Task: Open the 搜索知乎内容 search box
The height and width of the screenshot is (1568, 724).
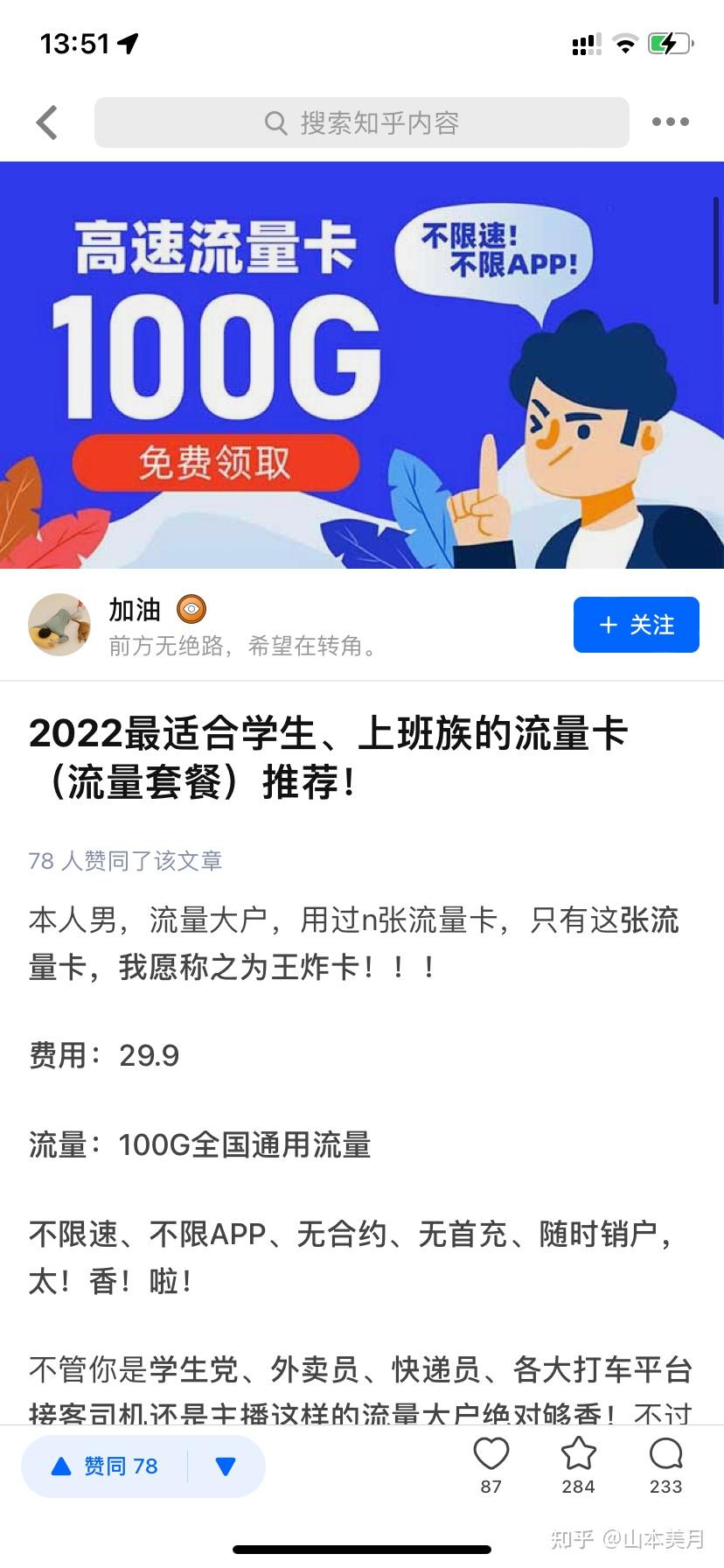Action: click(x=362, y=122)
